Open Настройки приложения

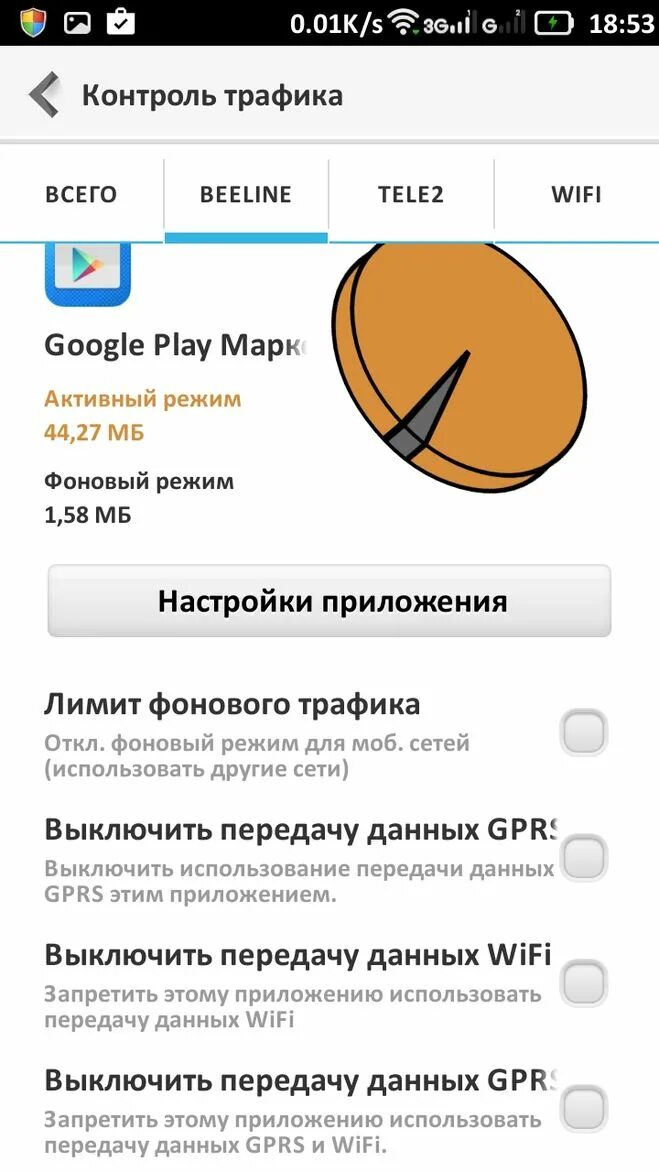329,601
